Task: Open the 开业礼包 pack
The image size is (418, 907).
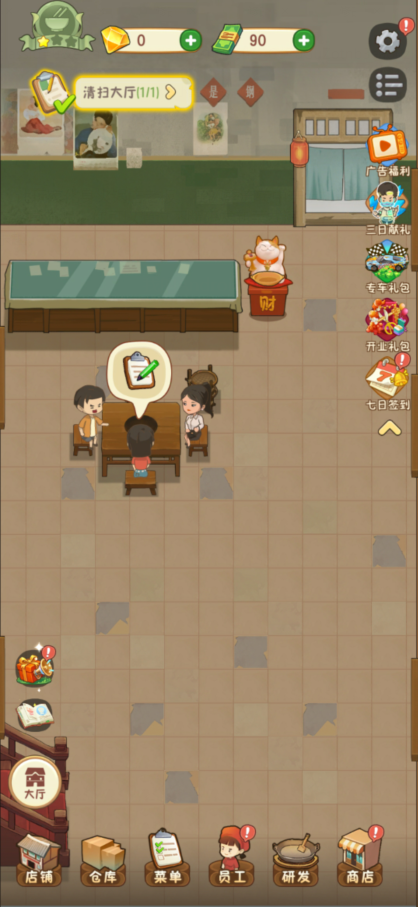Action: pos(388,324)
